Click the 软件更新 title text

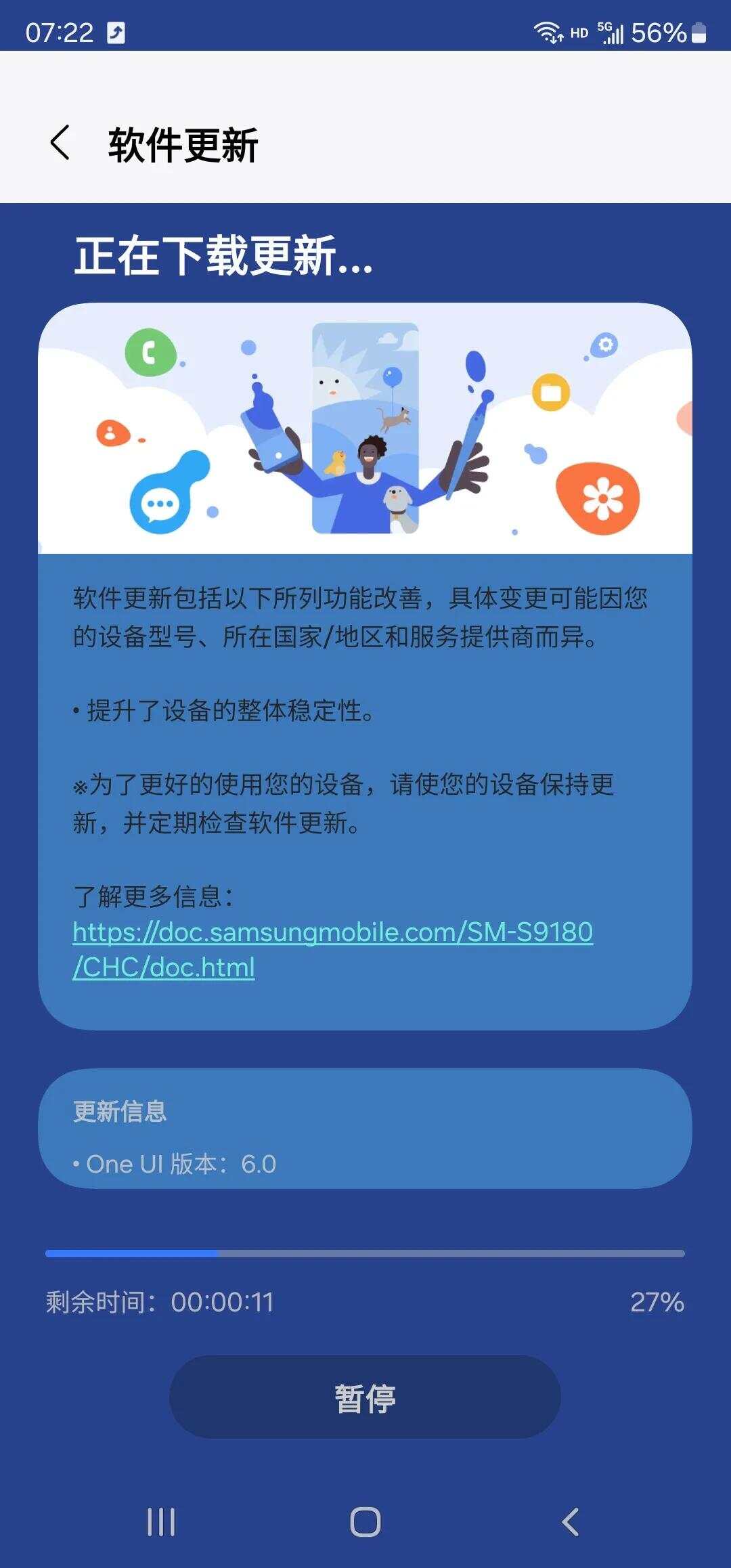click(x=184, y=144)
